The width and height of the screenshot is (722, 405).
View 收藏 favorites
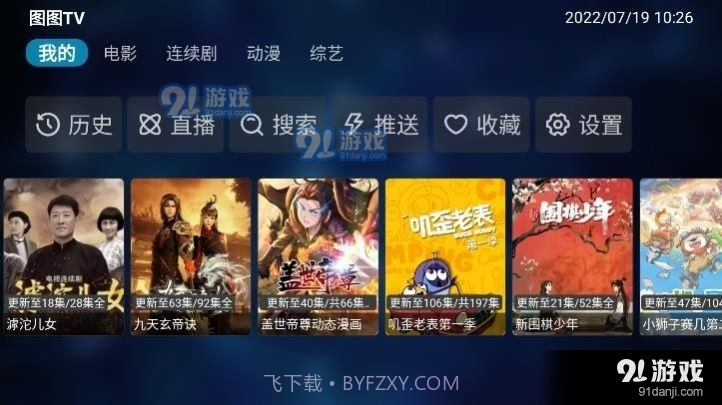483,125
